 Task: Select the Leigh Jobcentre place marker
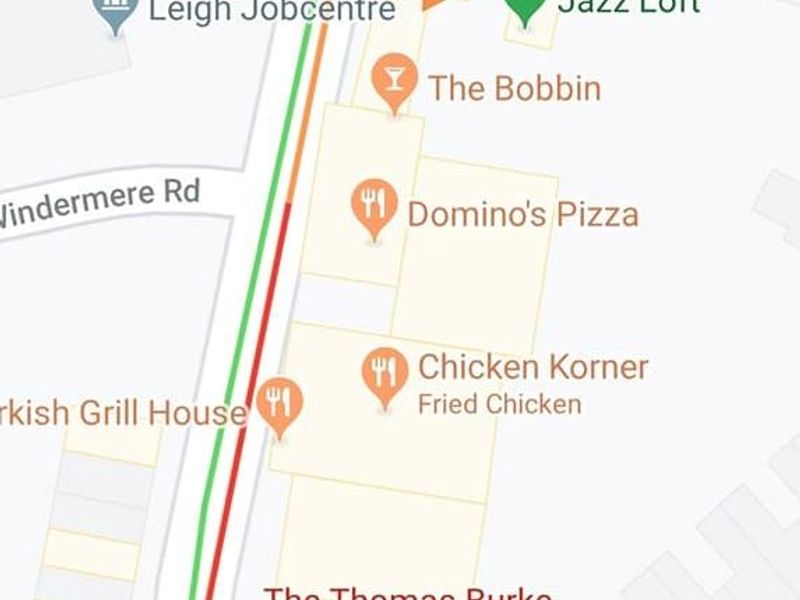[116, 11]
